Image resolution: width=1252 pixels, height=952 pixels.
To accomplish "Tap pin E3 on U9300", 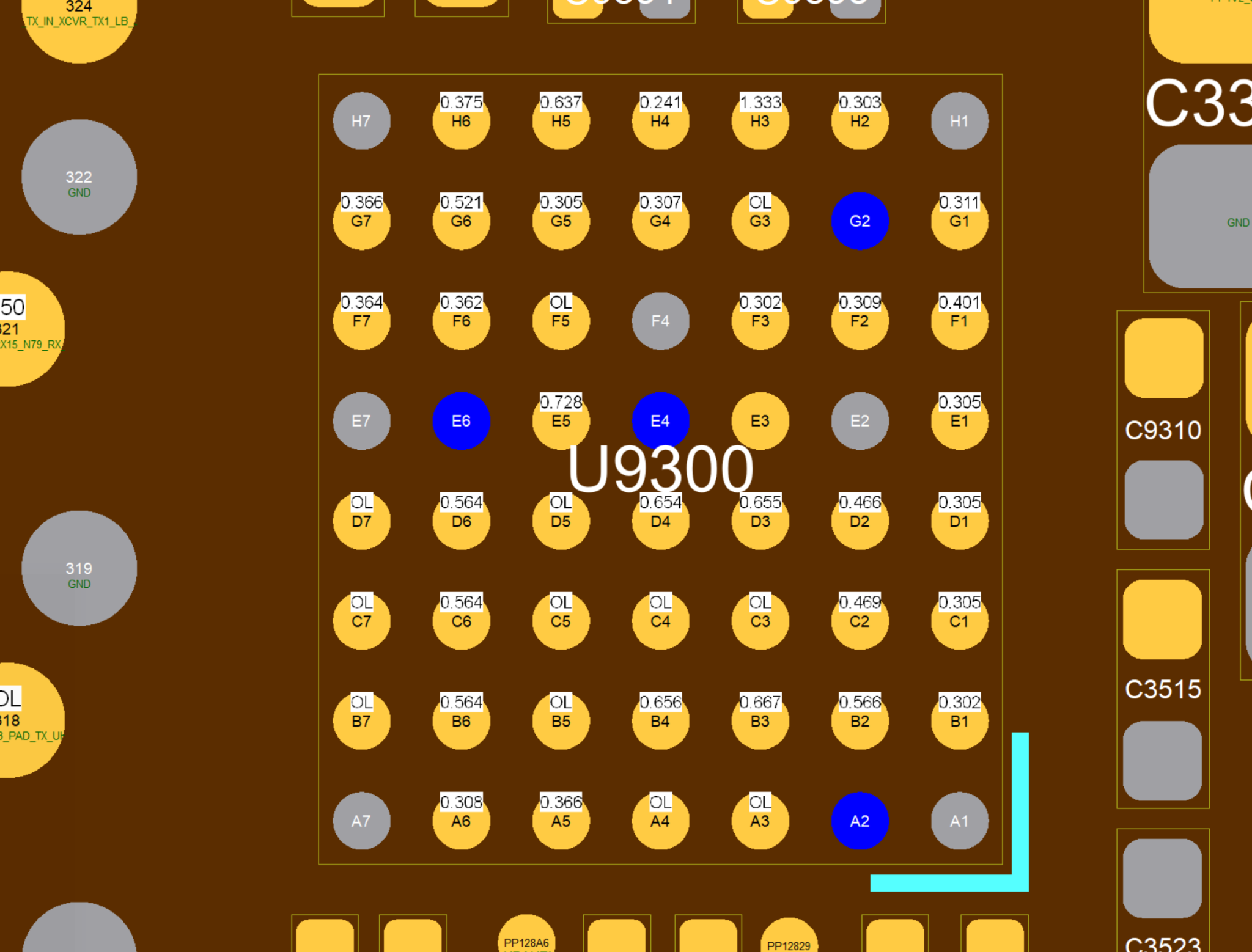I will (760, 421).
